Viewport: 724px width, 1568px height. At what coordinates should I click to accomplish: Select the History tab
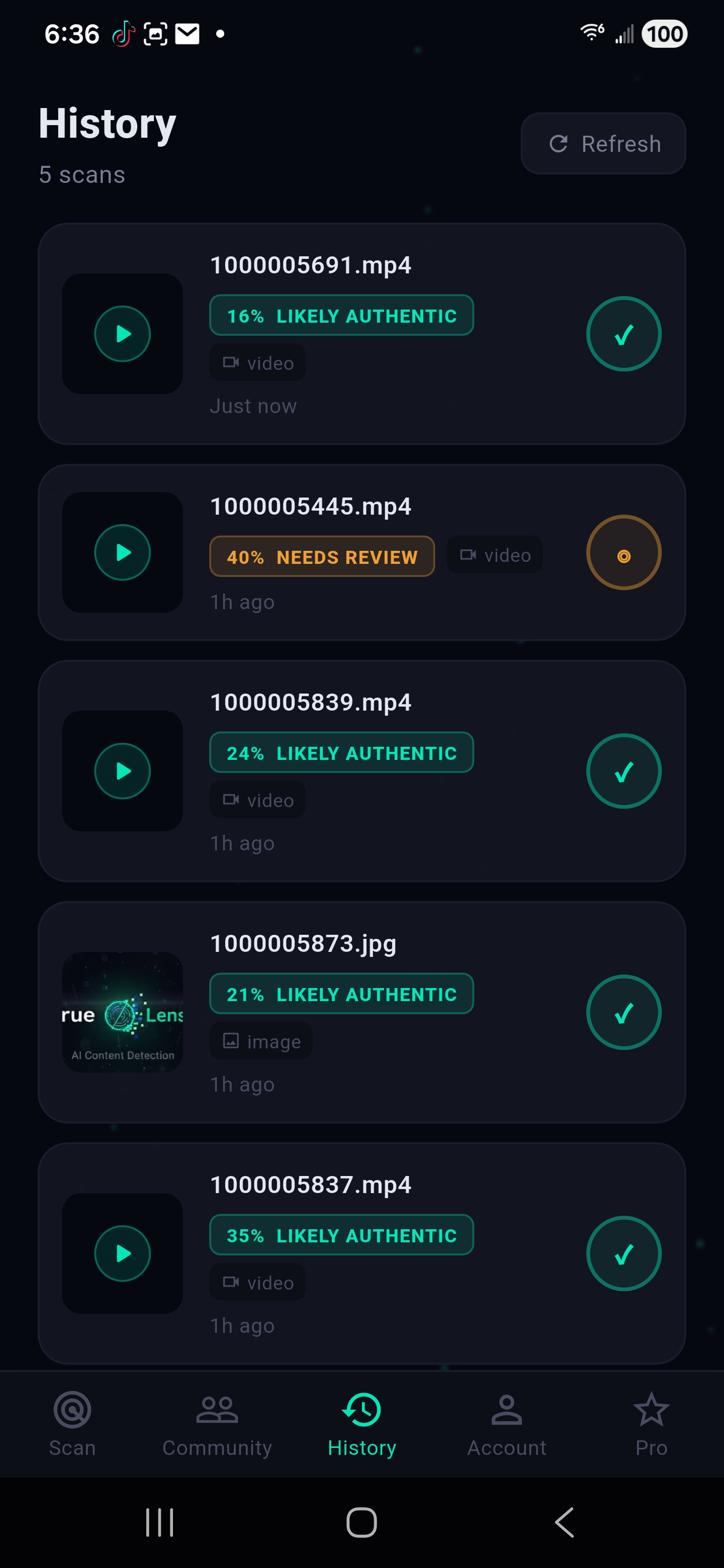[x=361, y=1423]
